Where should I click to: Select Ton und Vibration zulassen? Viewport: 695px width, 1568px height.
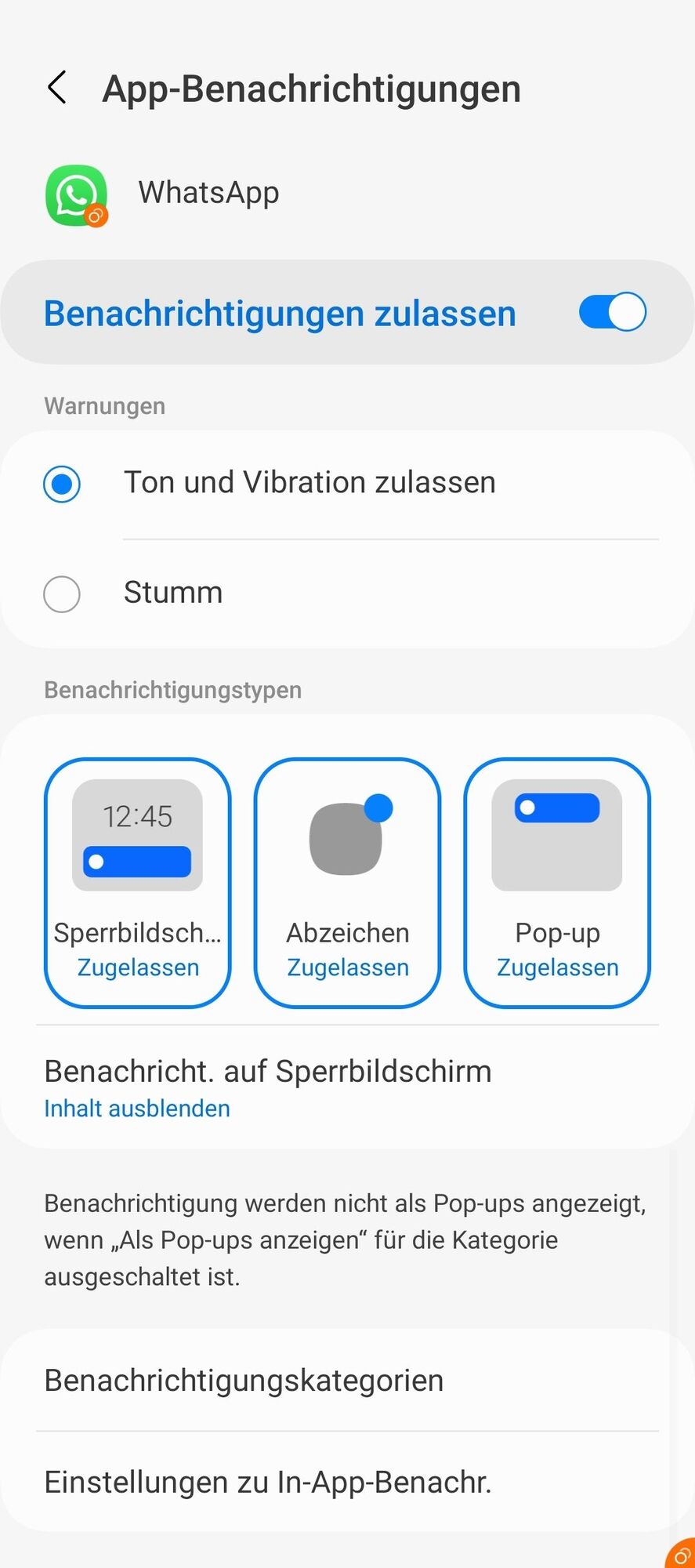click(x=62, y=484)
